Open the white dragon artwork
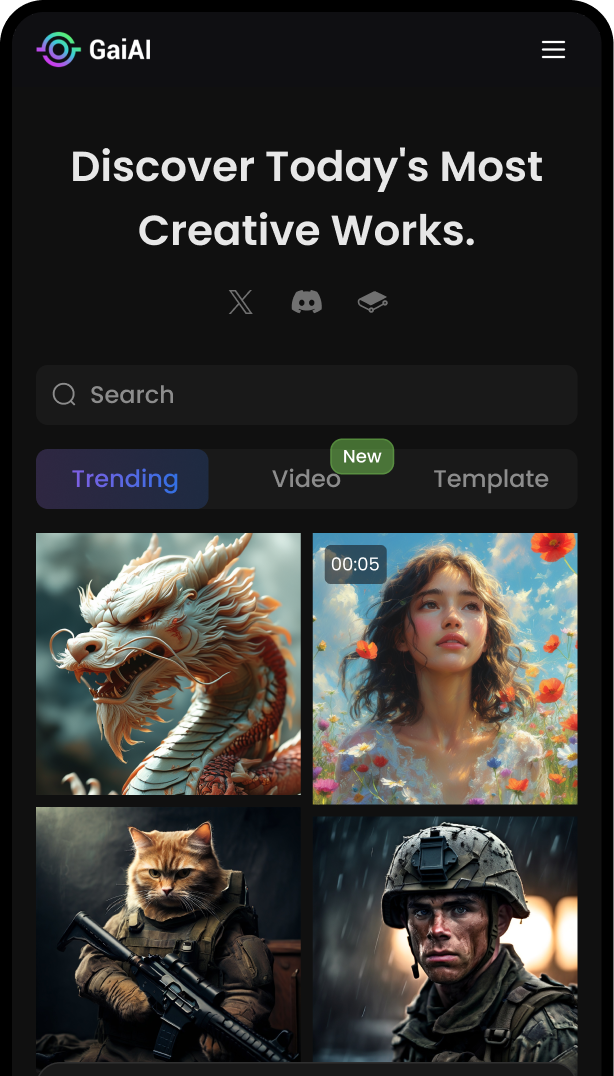Screen dimensions: 614x1076 (168, 664)
